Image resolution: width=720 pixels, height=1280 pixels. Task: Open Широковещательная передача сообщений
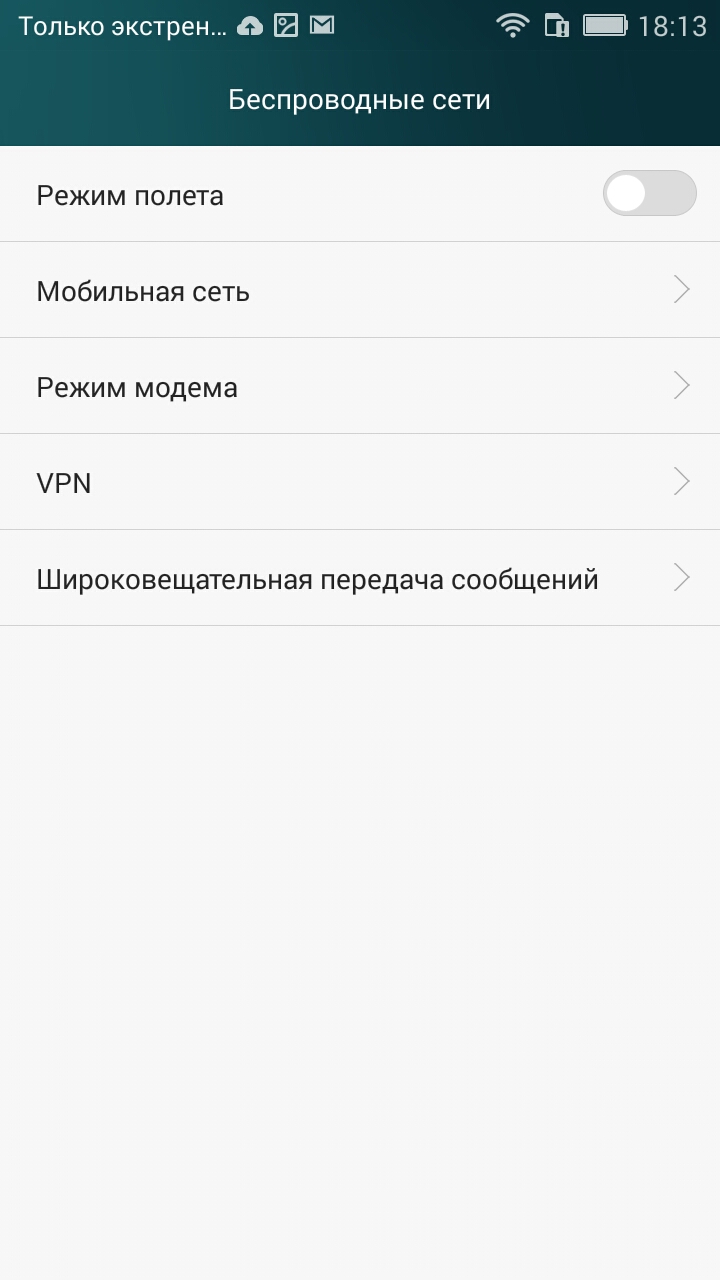(x=360, y=578)
